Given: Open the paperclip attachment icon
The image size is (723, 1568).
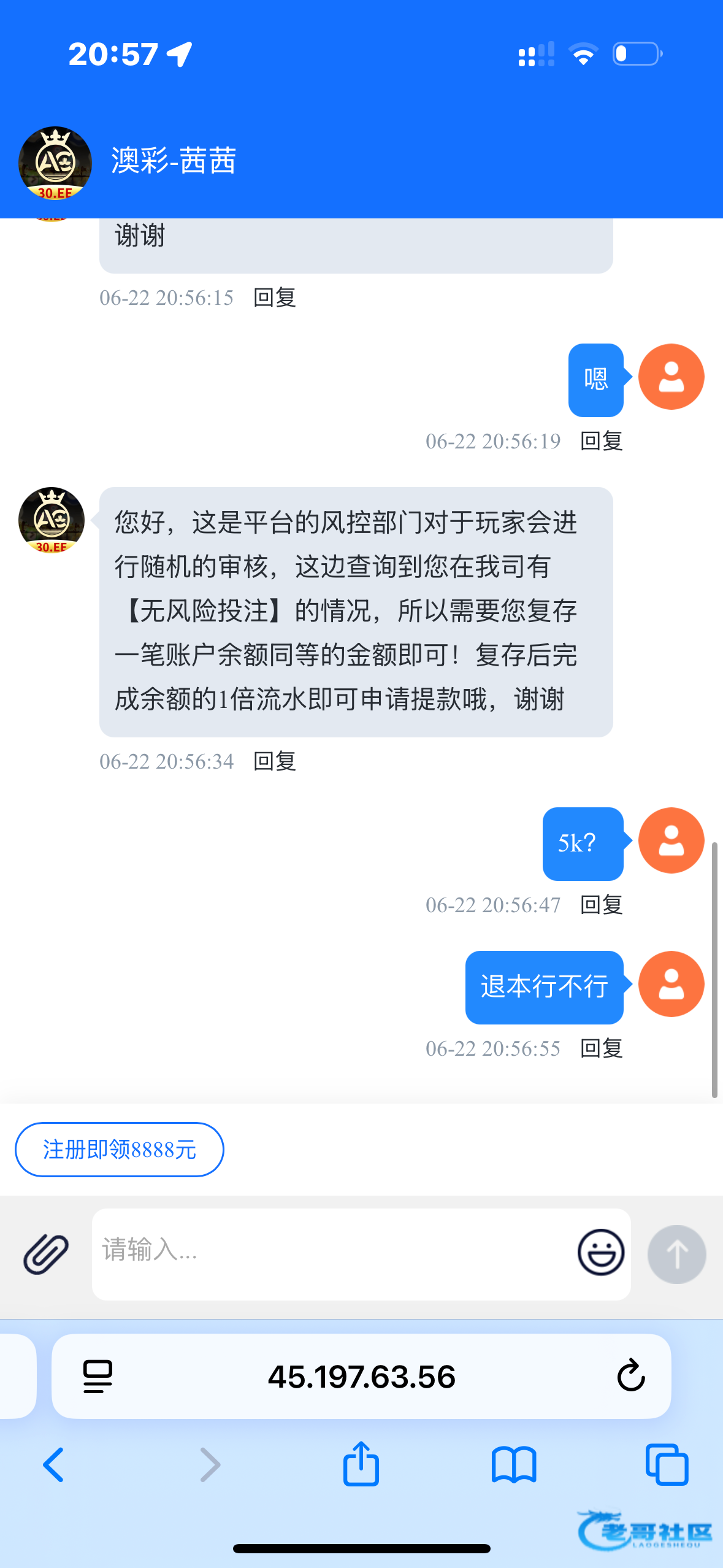Looking at the screenshot, I should 46,1253.
